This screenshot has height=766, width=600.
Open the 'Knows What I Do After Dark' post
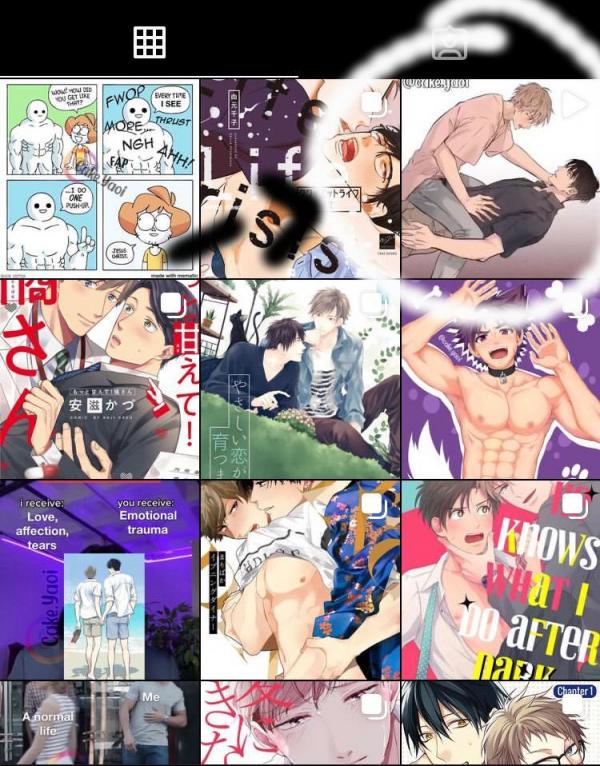pos(500,580)
